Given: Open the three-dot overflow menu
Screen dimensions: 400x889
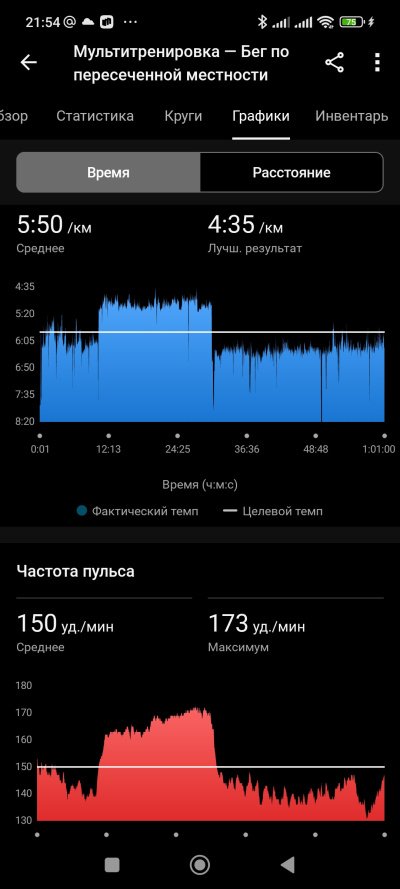Looking at the screenshot, I should (377, 62).
